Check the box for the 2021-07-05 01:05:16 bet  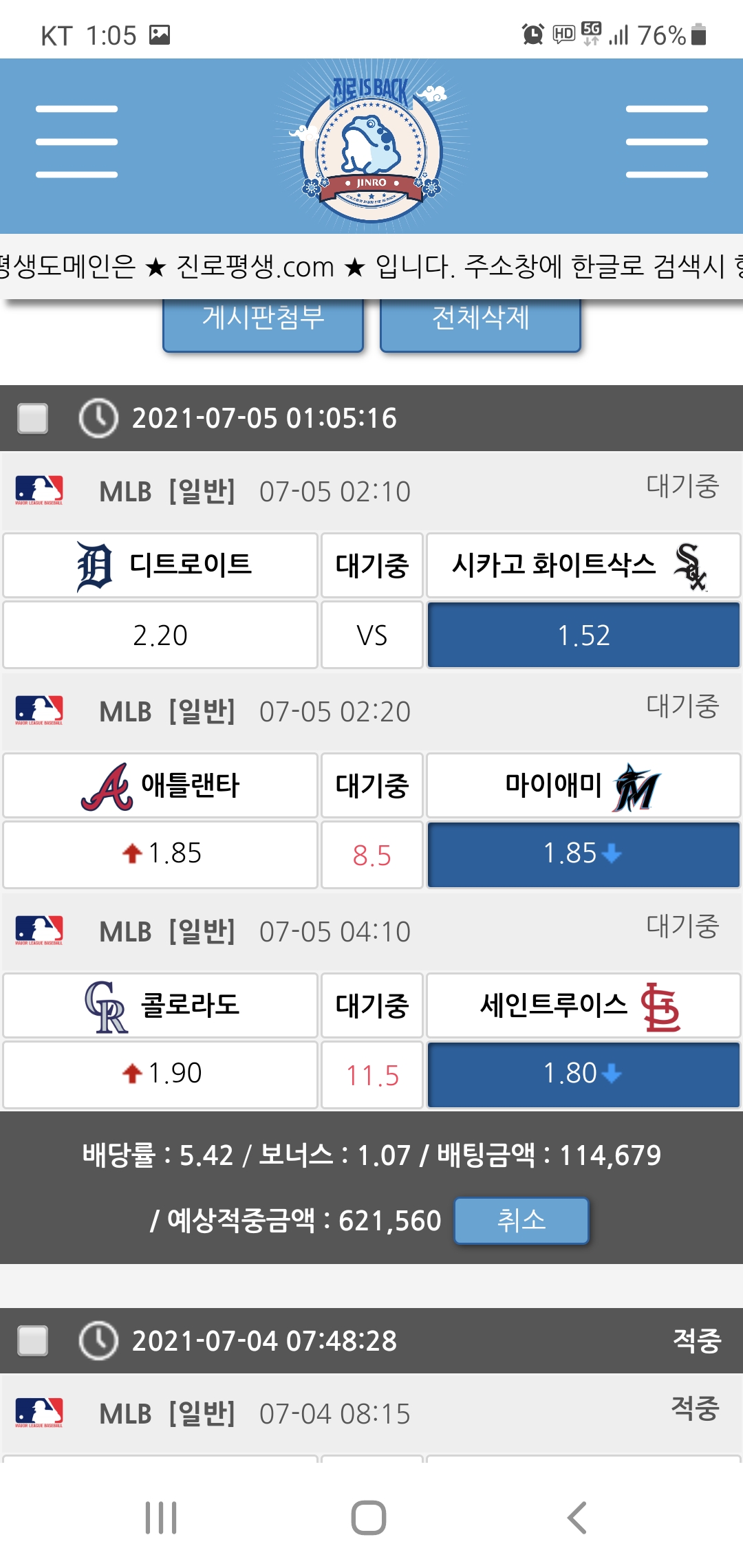(33, 418)
